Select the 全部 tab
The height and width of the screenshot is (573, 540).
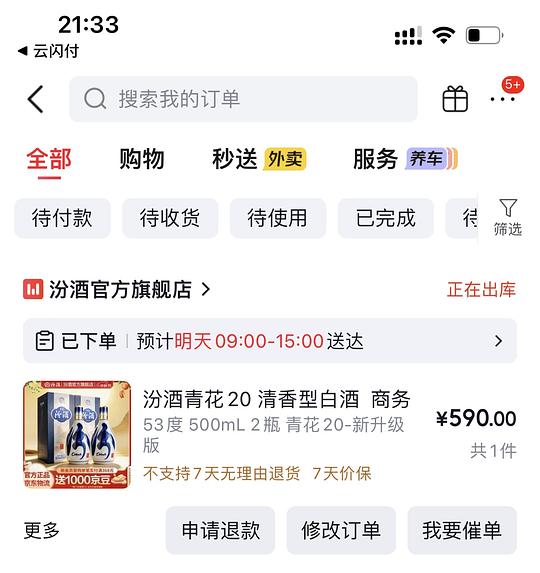pyautogui.click(x=49, y=159)
